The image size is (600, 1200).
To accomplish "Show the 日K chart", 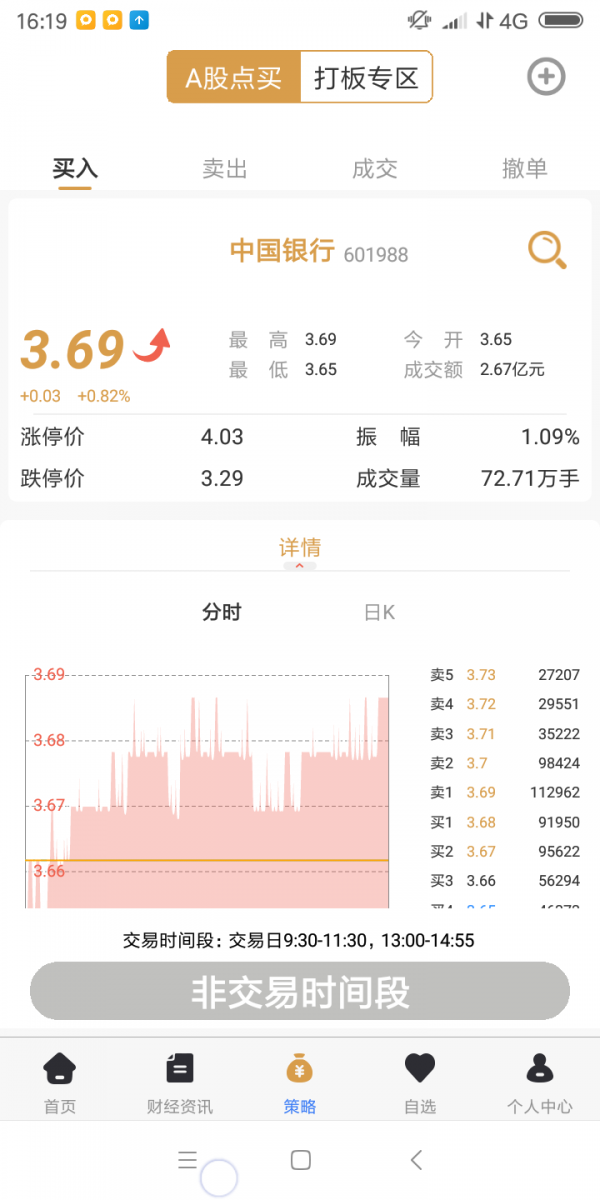I will 379,613.
